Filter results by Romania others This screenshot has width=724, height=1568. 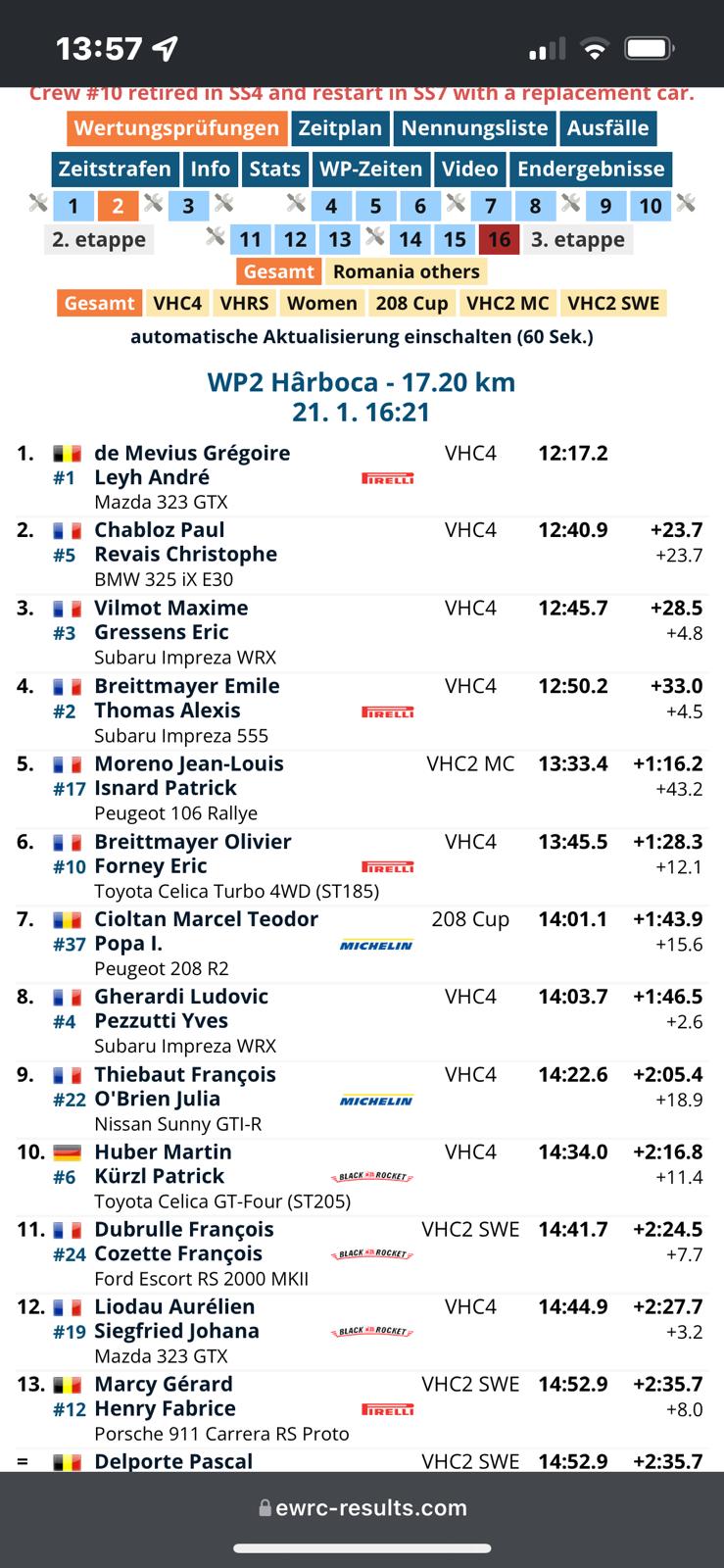406,271
